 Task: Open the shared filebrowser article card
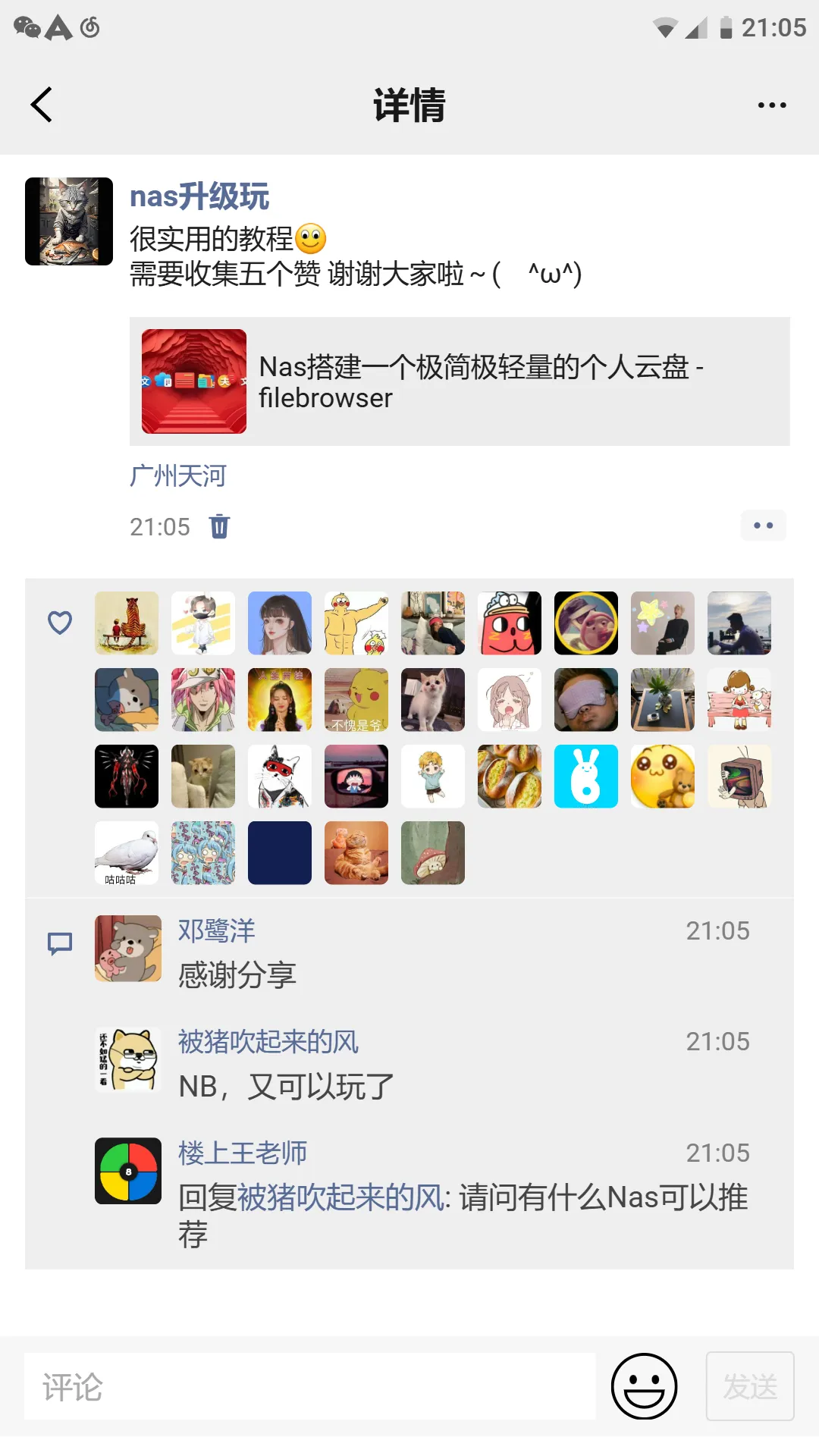[x=460, y=381]
